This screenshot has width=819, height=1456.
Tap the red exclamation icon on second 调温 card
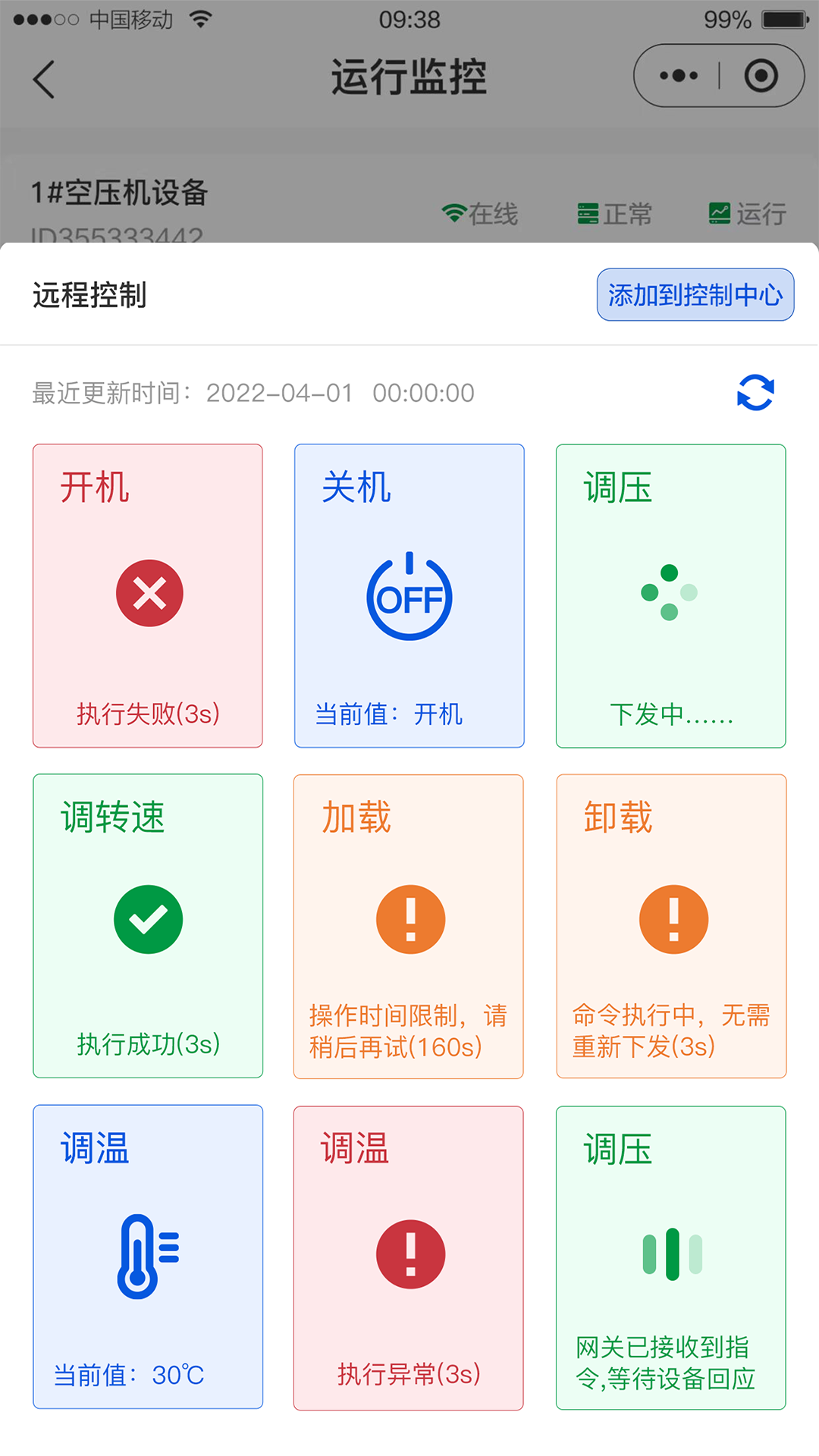409,1254
